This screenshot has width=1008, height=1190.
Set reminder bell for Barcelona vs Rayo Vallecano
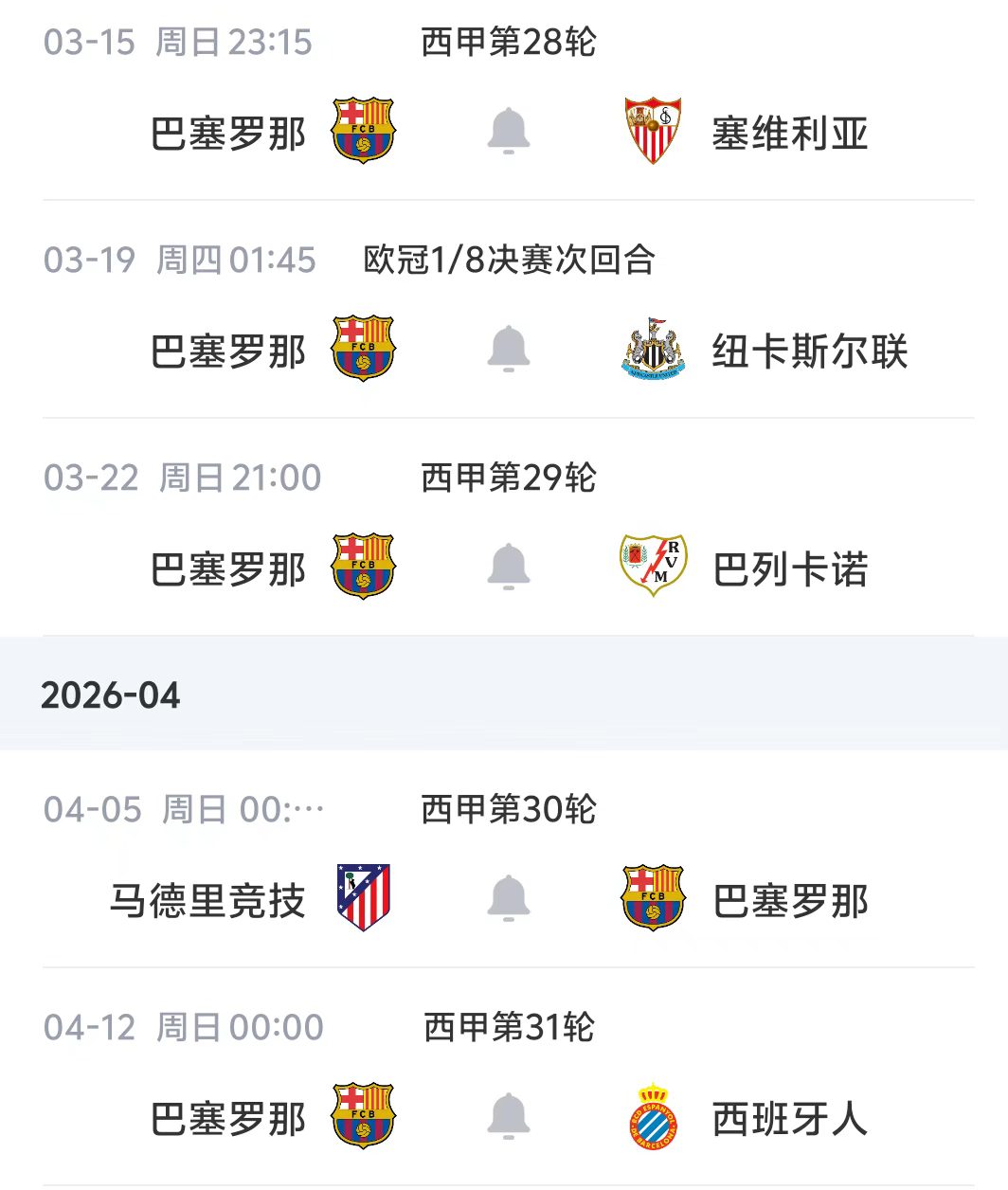[508, 567]
